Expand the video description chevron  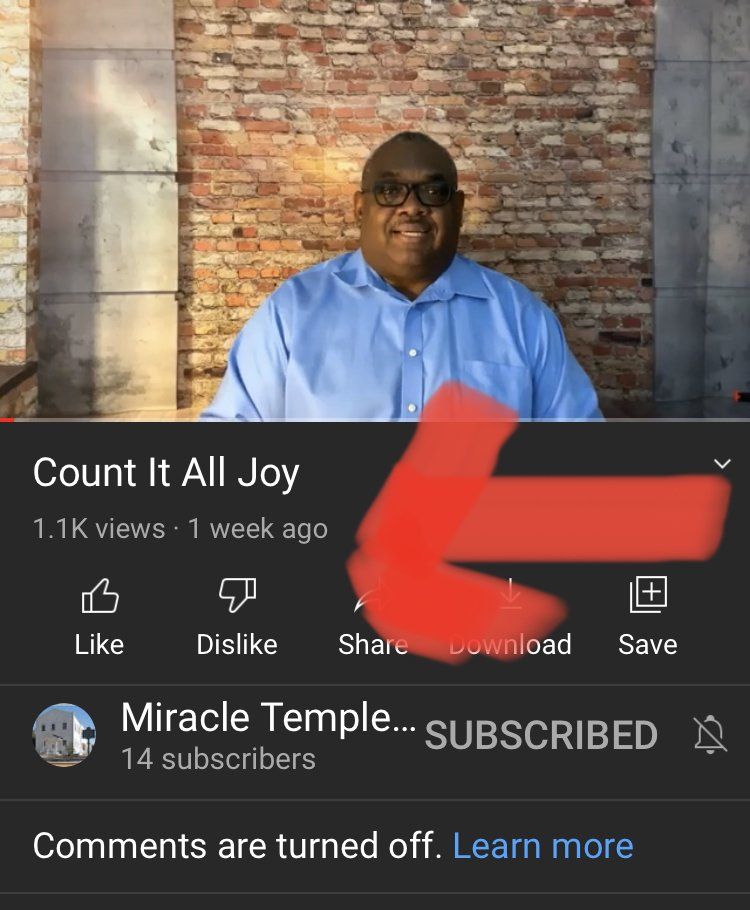click(722, 463)
